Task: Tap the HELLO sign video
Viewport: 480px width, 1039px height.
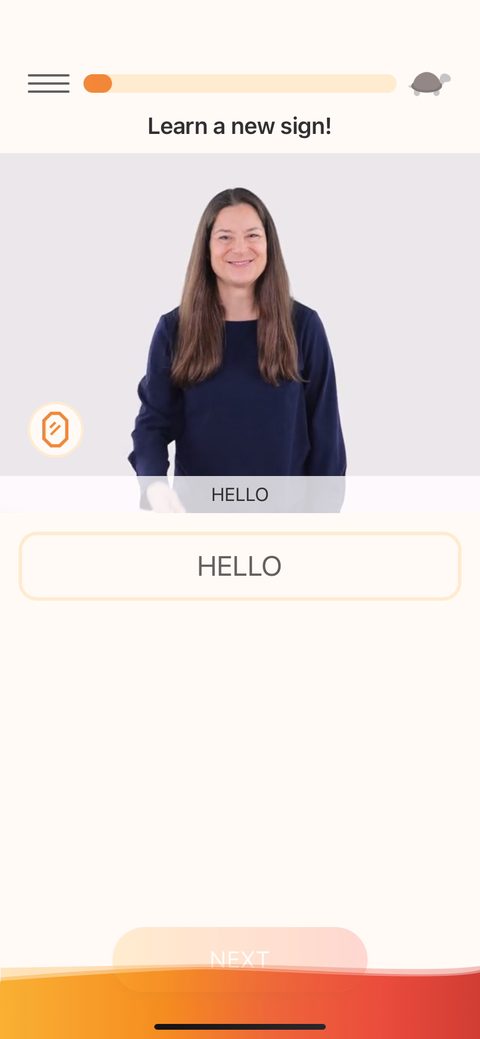Action: click(x=240, y=333)
